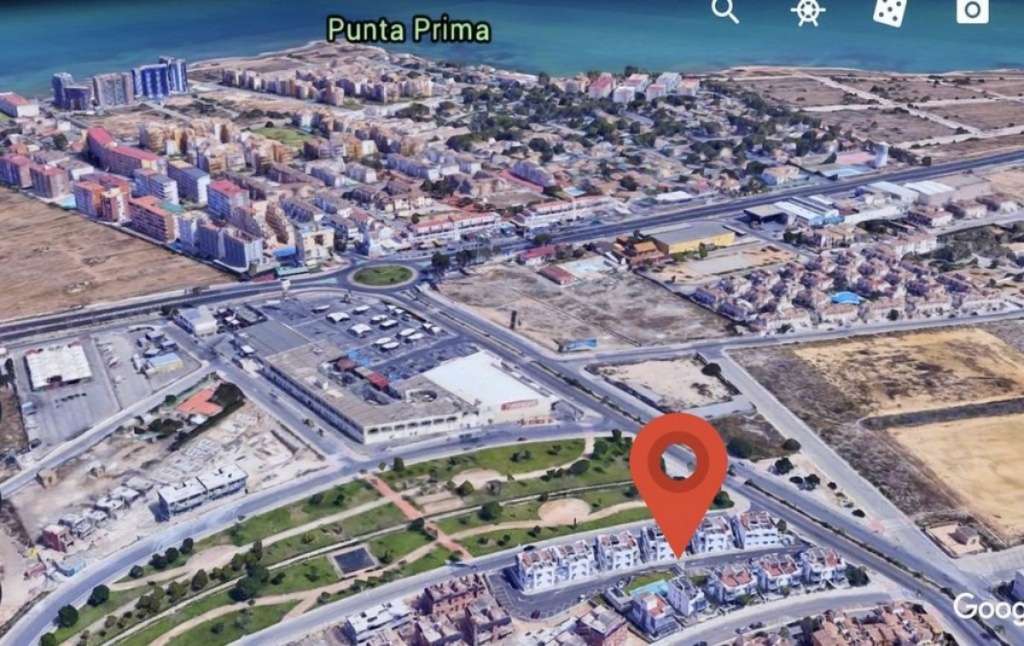Select the red location pin

click(x=679, y=473)
